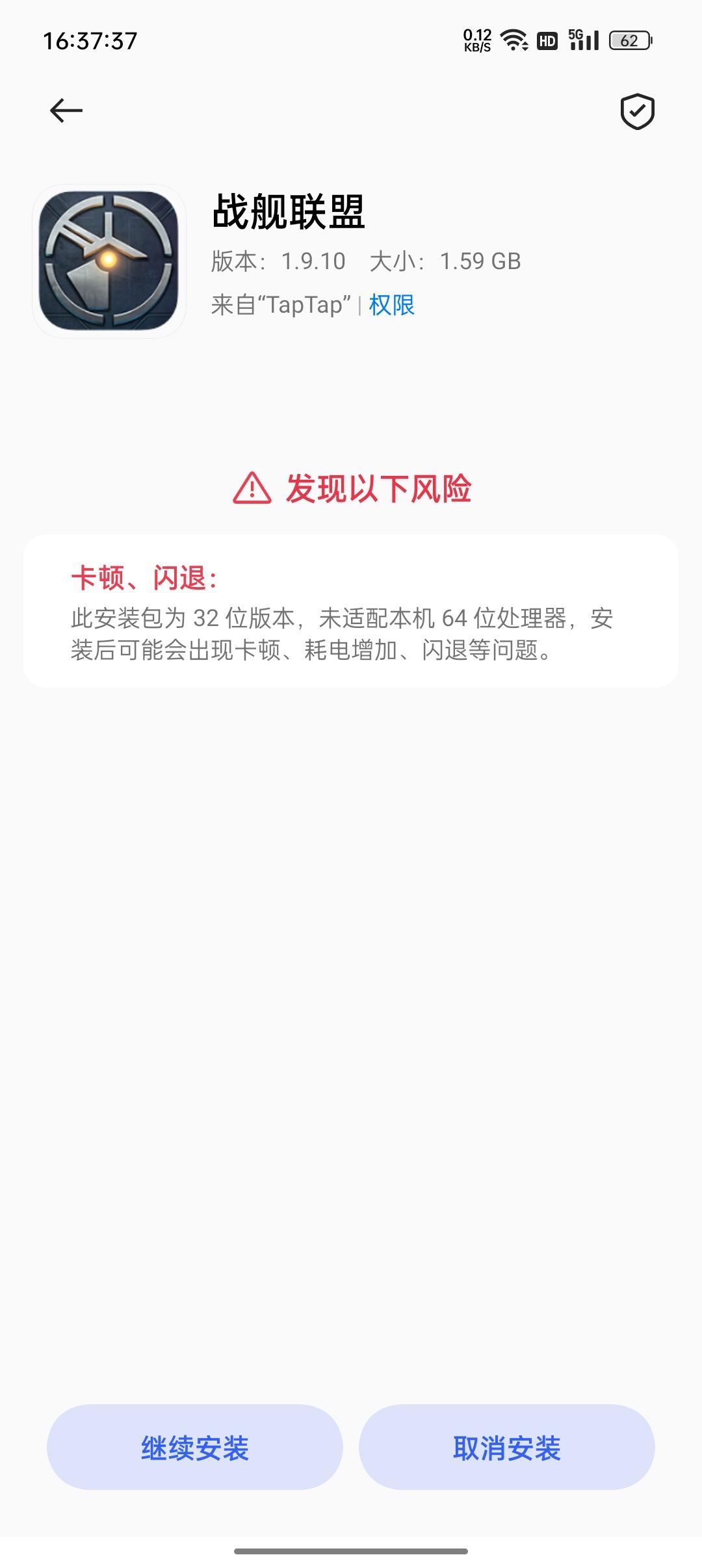Tap the bottom navigation gesture bar
Screen dimensions: 702x1568
click(351, 1551)
